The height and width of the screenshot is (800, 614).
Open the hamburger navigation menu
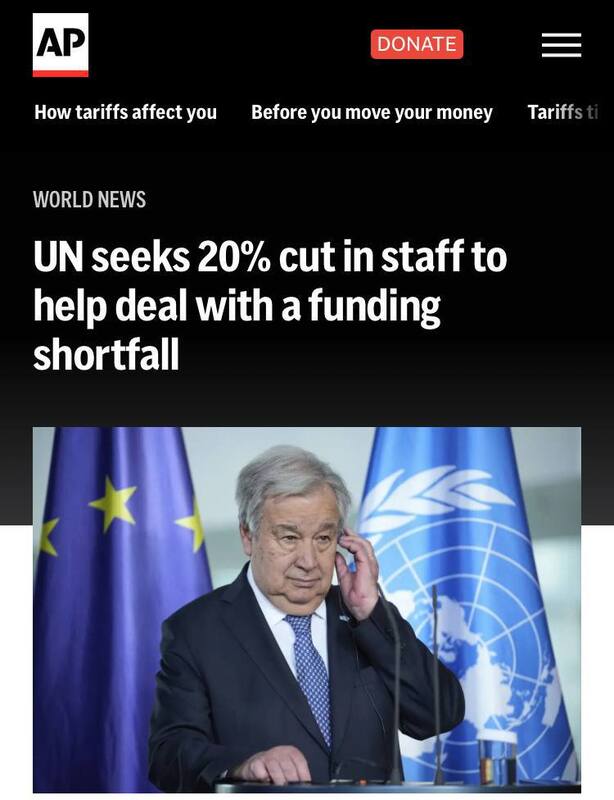[x=561, y=45]
